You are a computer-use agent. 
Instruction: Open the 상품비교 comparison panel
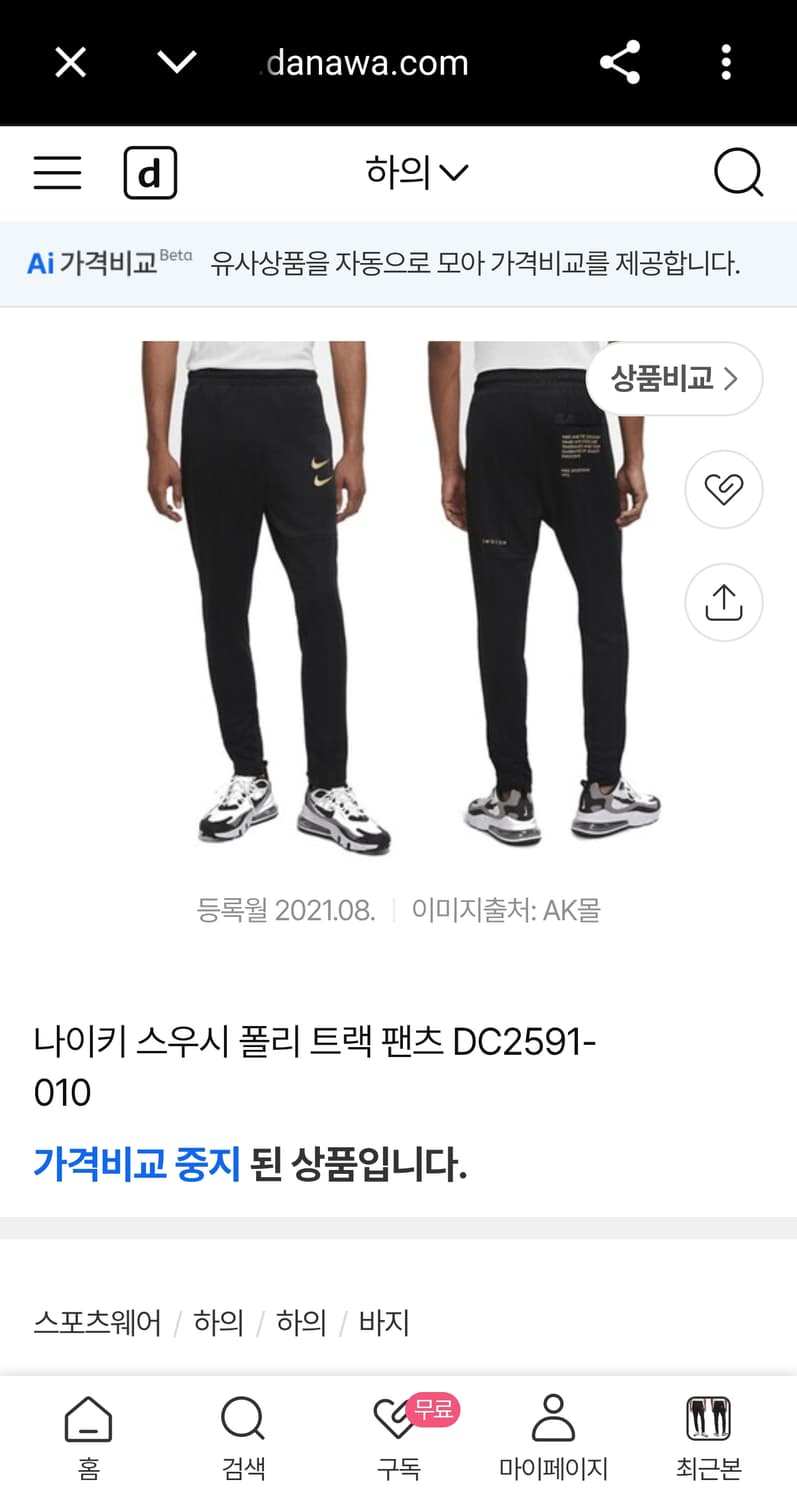[674, 379]
